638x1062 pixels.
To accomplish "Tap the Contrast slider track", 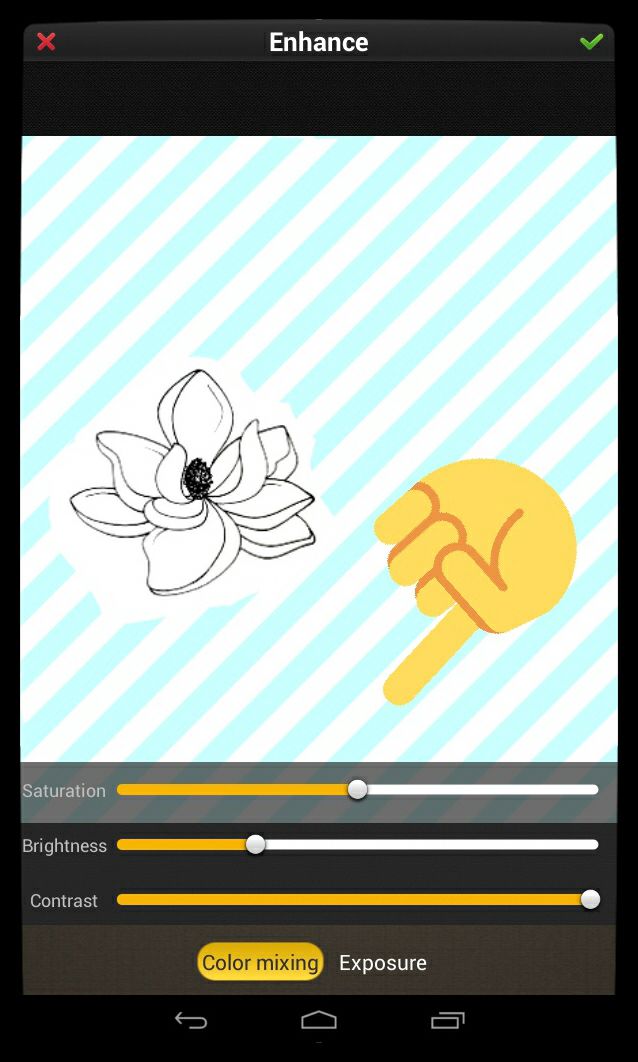I will click(358, 899).
